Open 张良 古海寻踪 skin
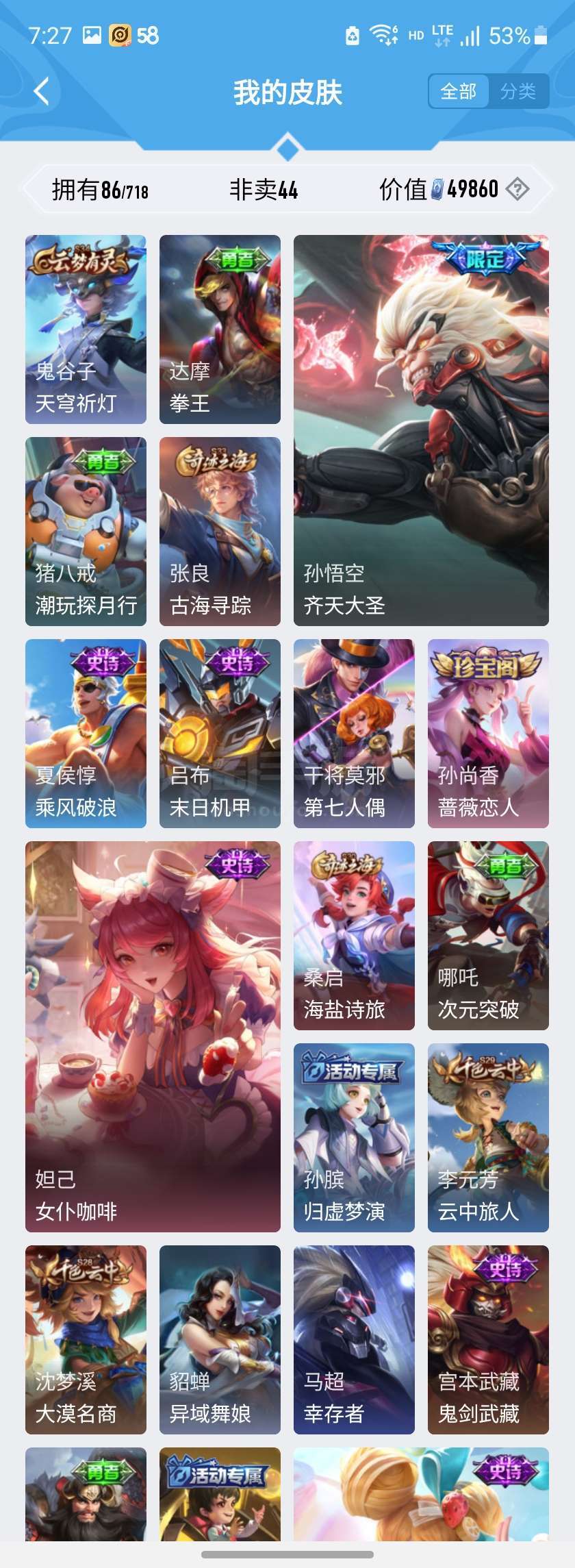Viewport: 575px width, 1568px height. click(x=220, y=531)
